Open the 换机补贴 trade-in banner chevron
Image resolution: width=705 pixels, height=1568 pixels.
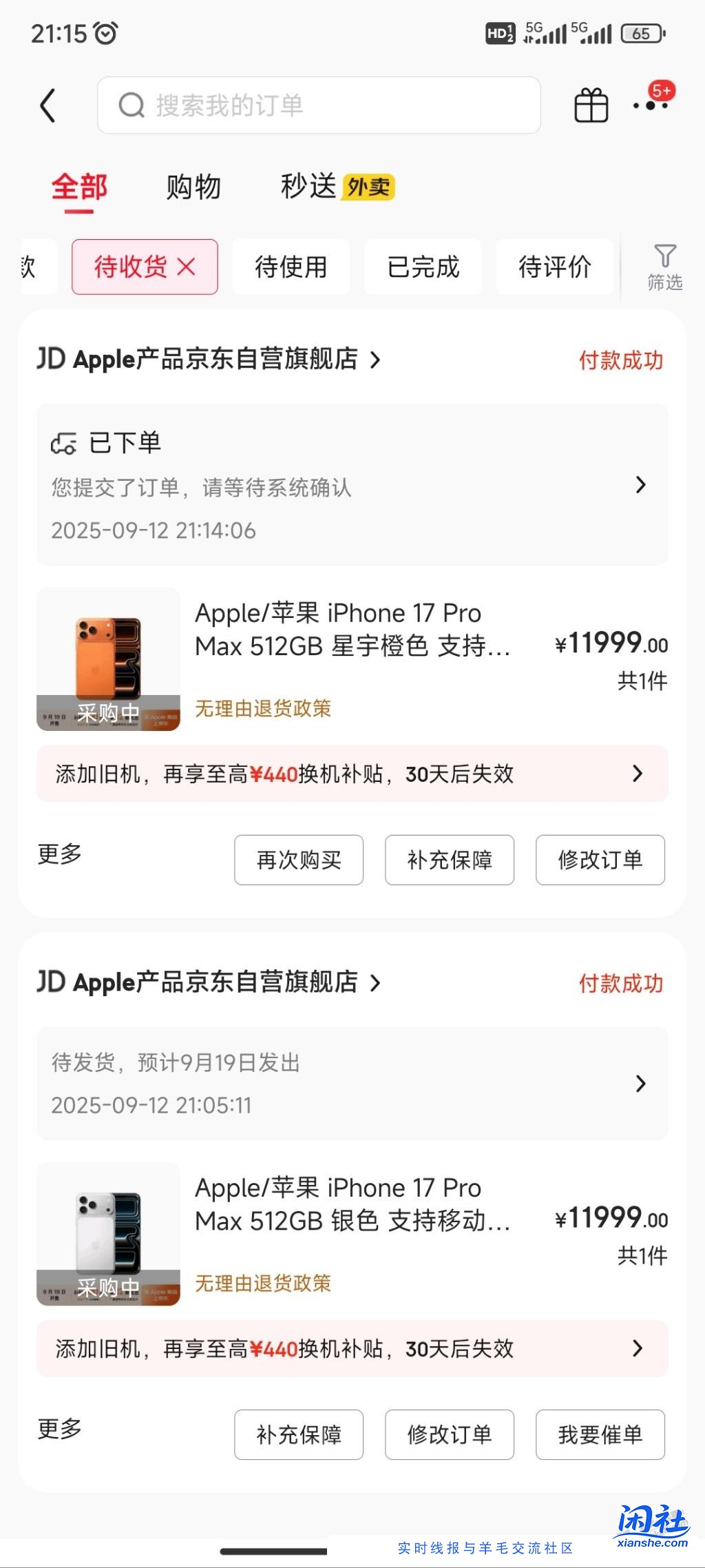(x=636, y=774)
